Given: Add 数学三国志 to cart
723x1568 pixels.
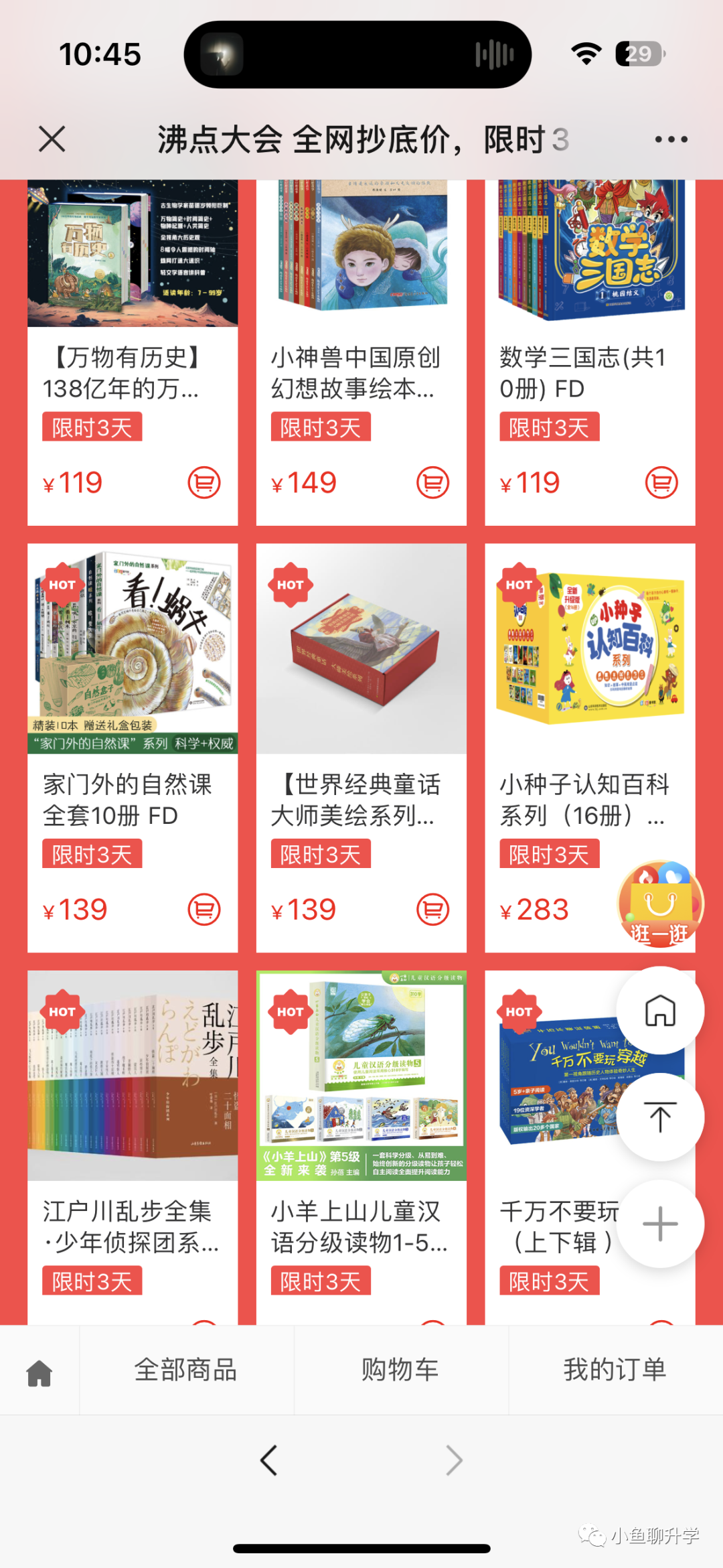Looking at the screenshot, I should pos(661,482).
